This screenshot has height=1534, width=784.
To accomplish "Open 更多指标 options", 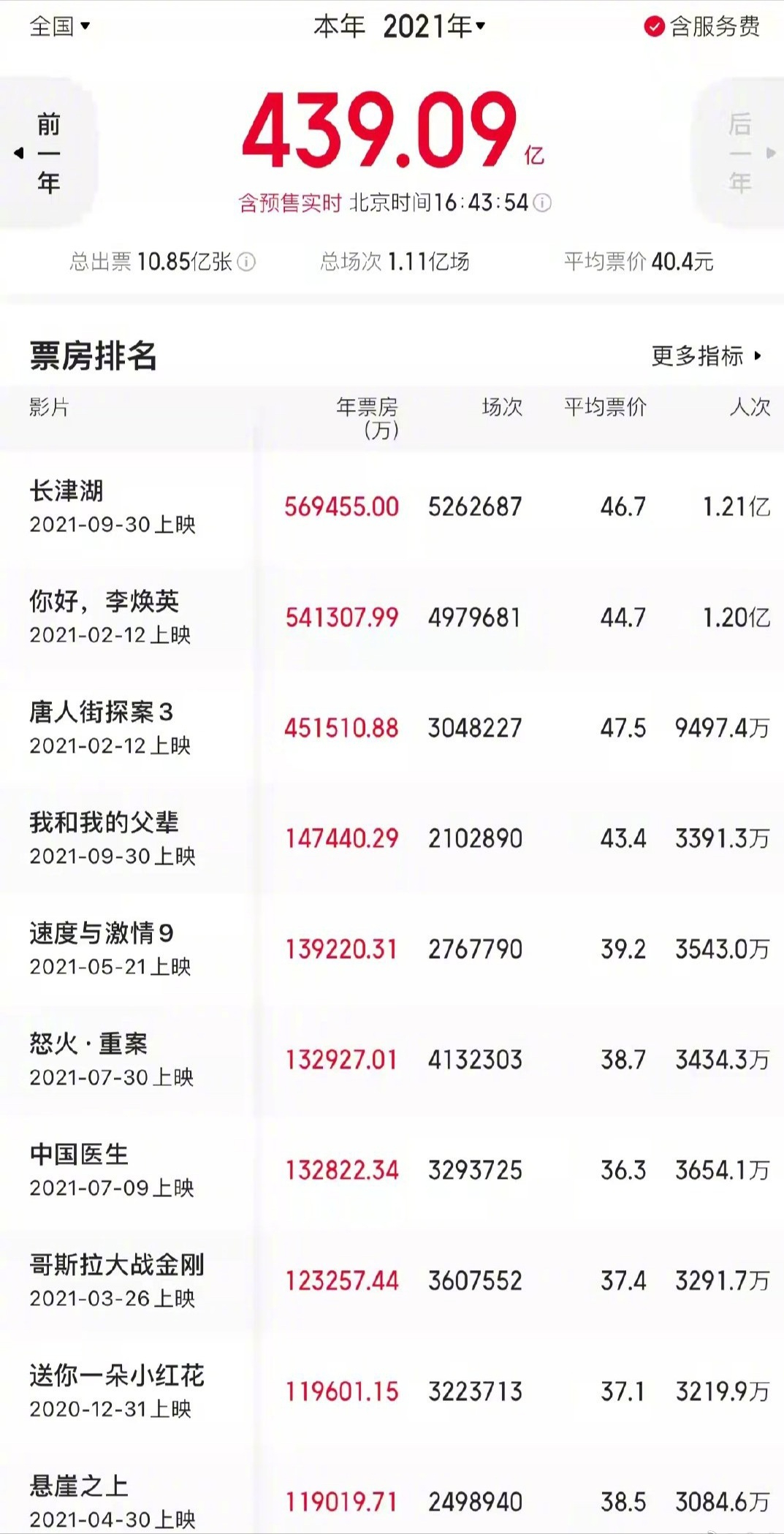I will click(x=707, y=356).
